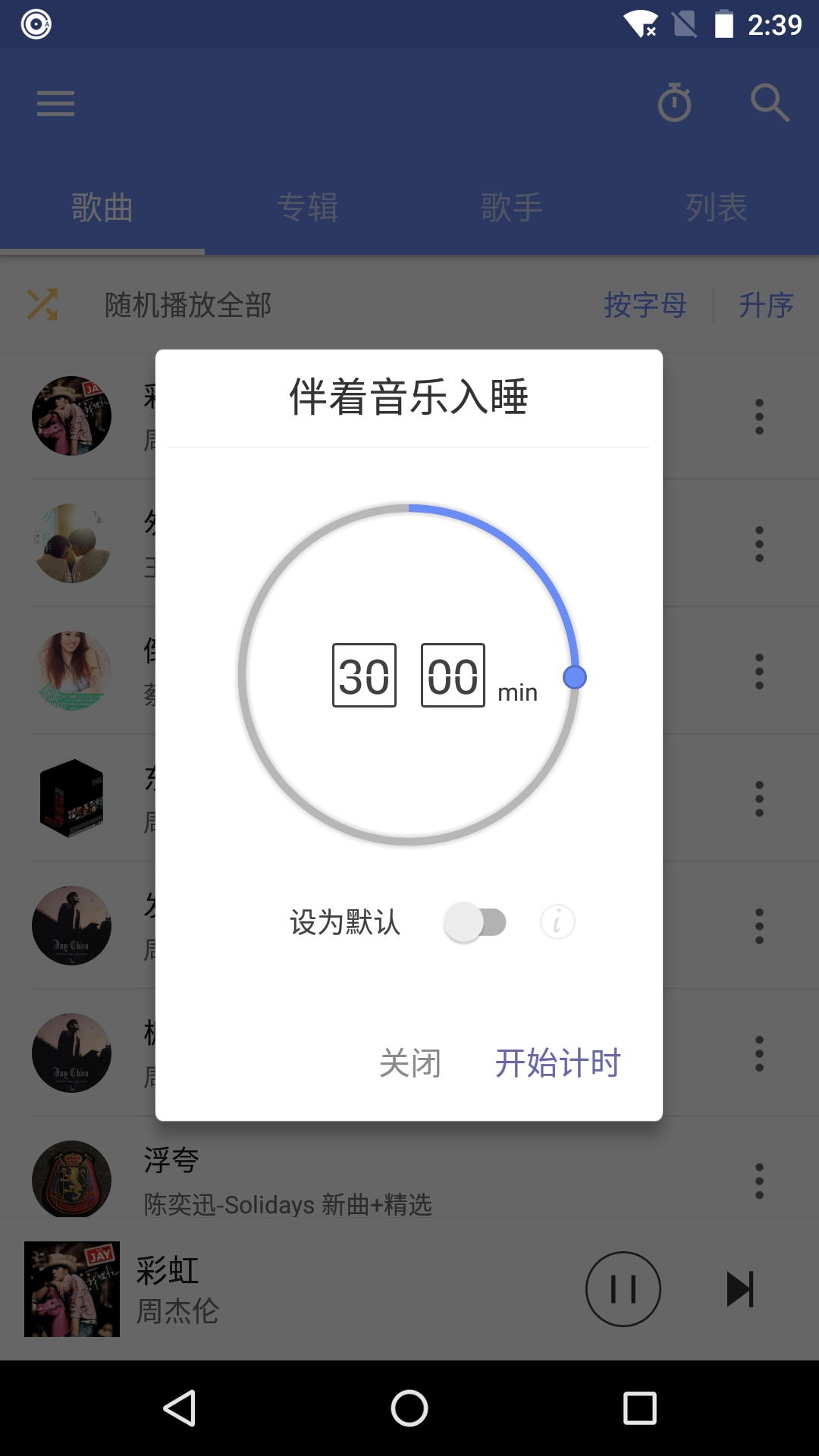This screenshot has height=1456, width=819.
Task: Open the overflow menu of the first song
Action: [x=760, y=416]
